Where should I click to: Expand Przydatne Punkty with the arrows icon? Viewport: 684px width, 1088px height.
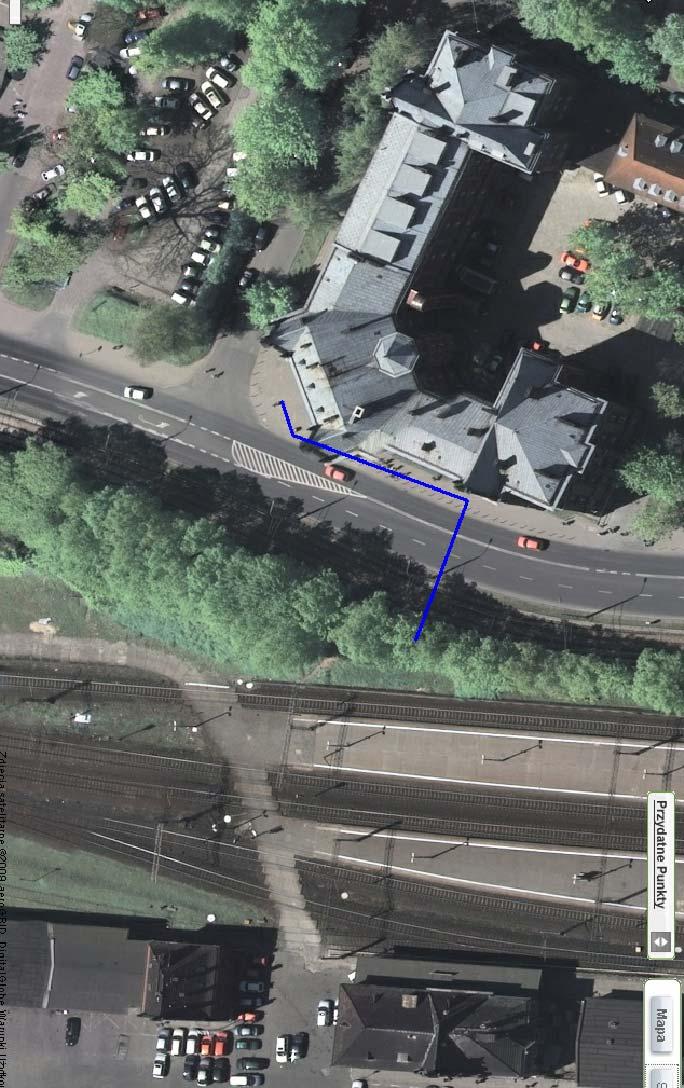[660, 942]
